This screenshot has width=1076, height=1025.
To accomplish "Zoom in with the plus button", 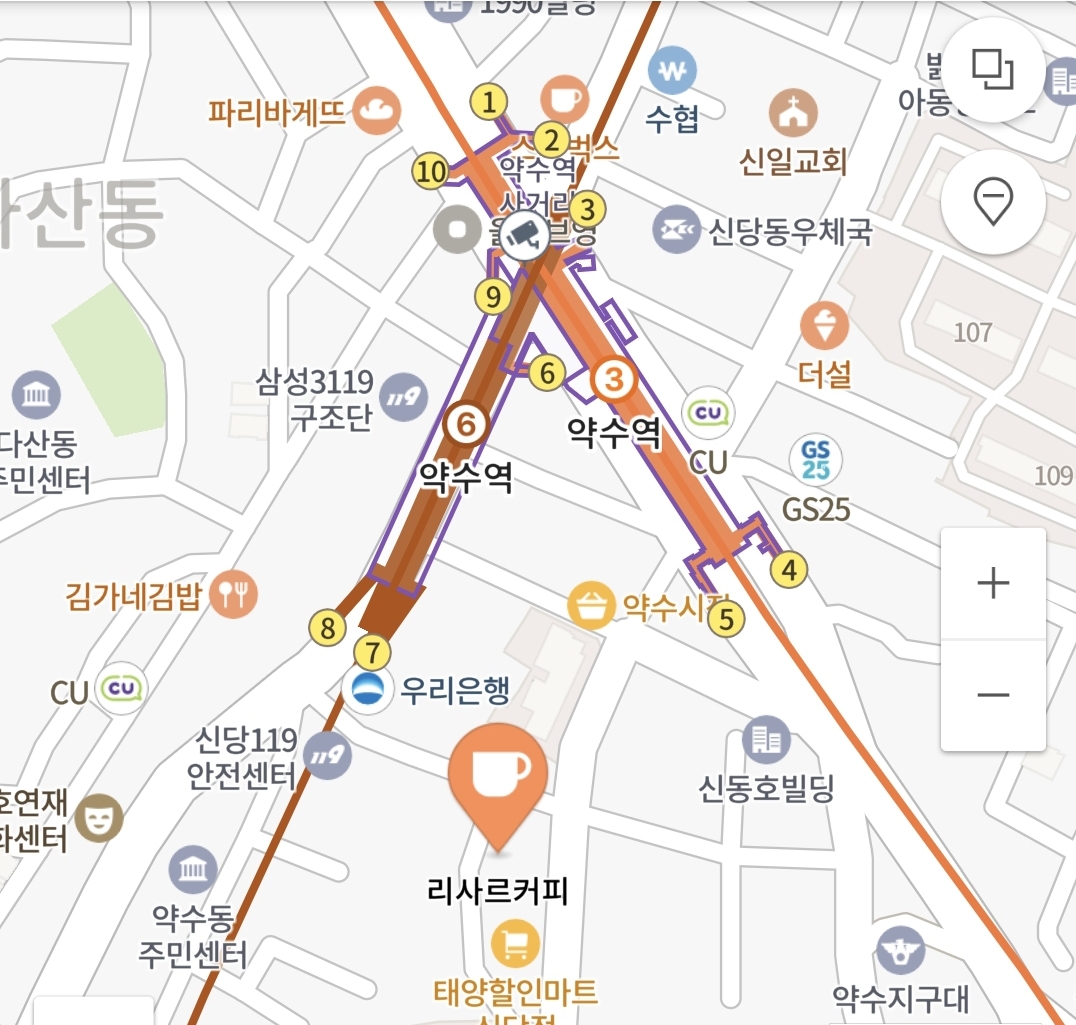I will pyautogui.click(x=993, y=584).
